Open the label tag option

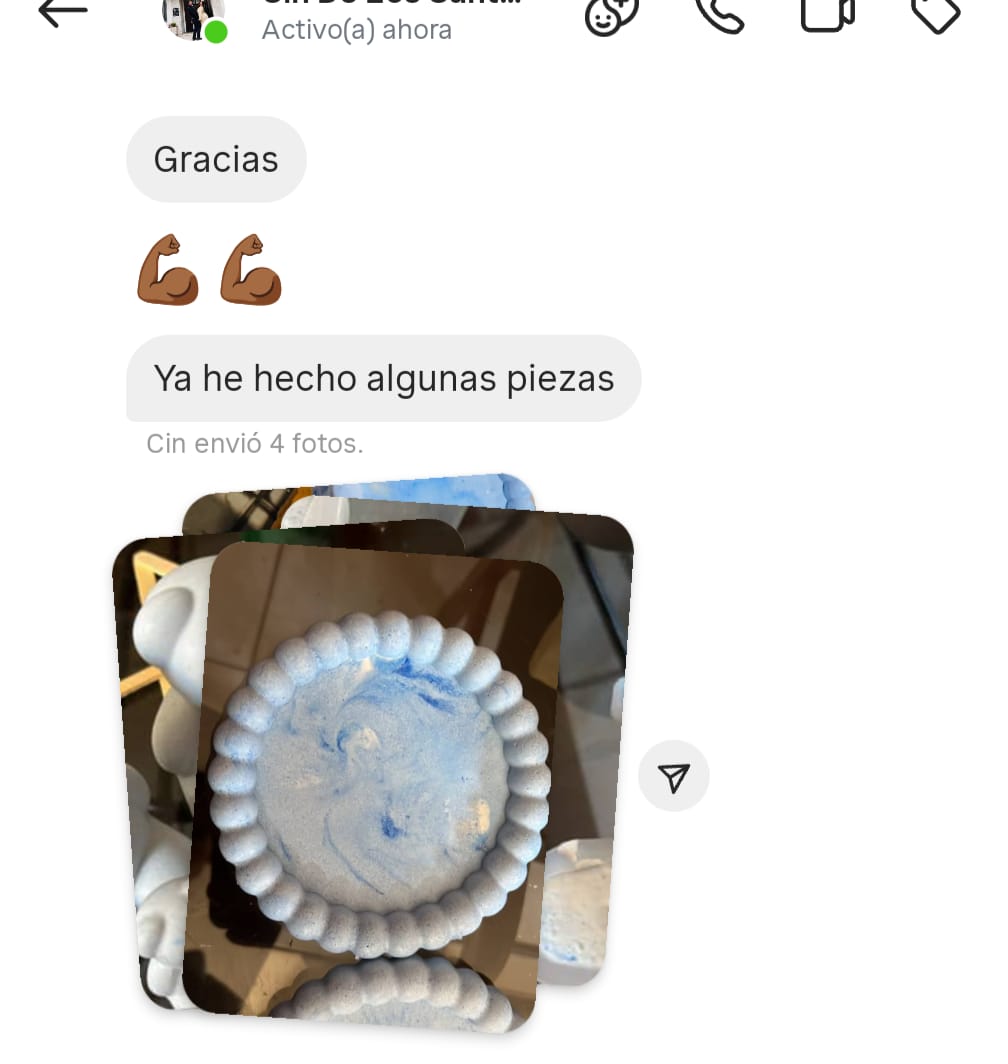click(x=935, y=14)
